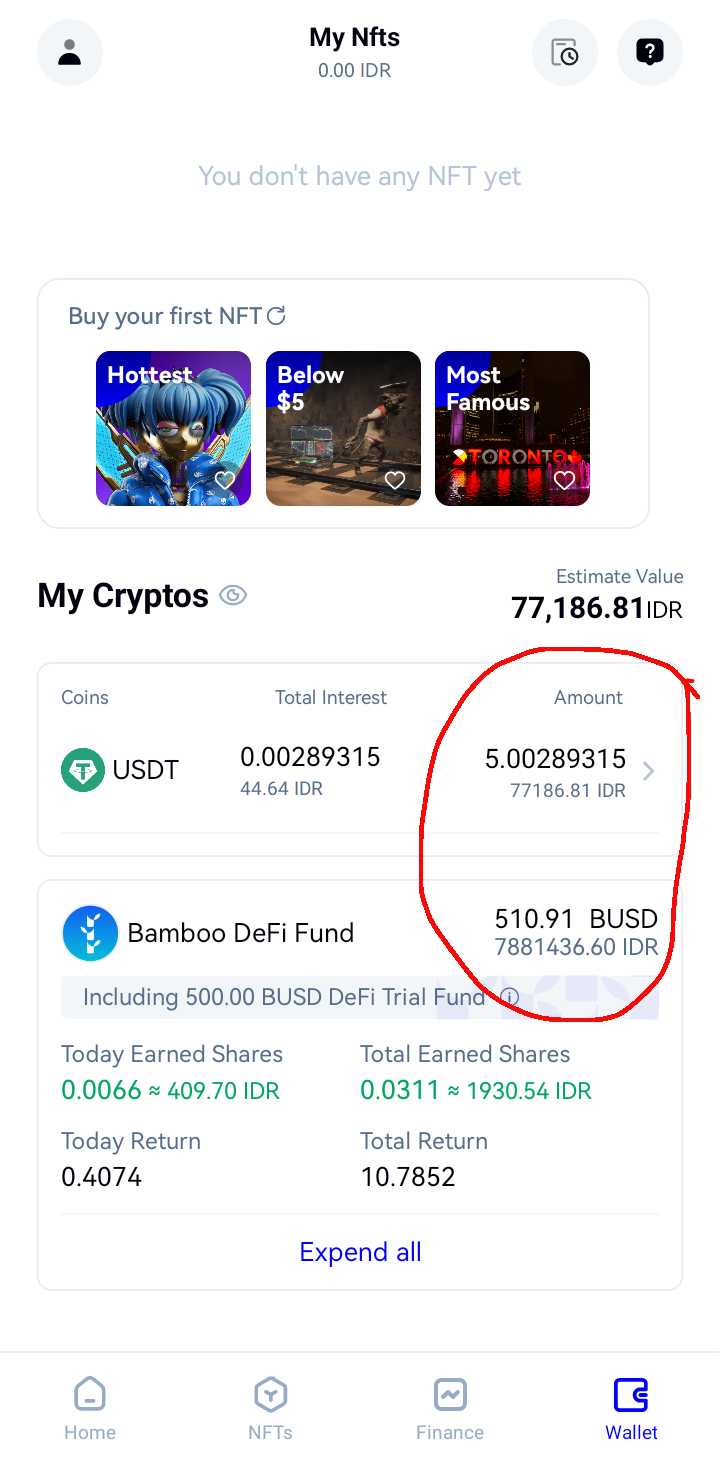This screenshot has width=719, height=1461.
Task: Select the Wallet tab
Action: click(x=631, y=1408)
